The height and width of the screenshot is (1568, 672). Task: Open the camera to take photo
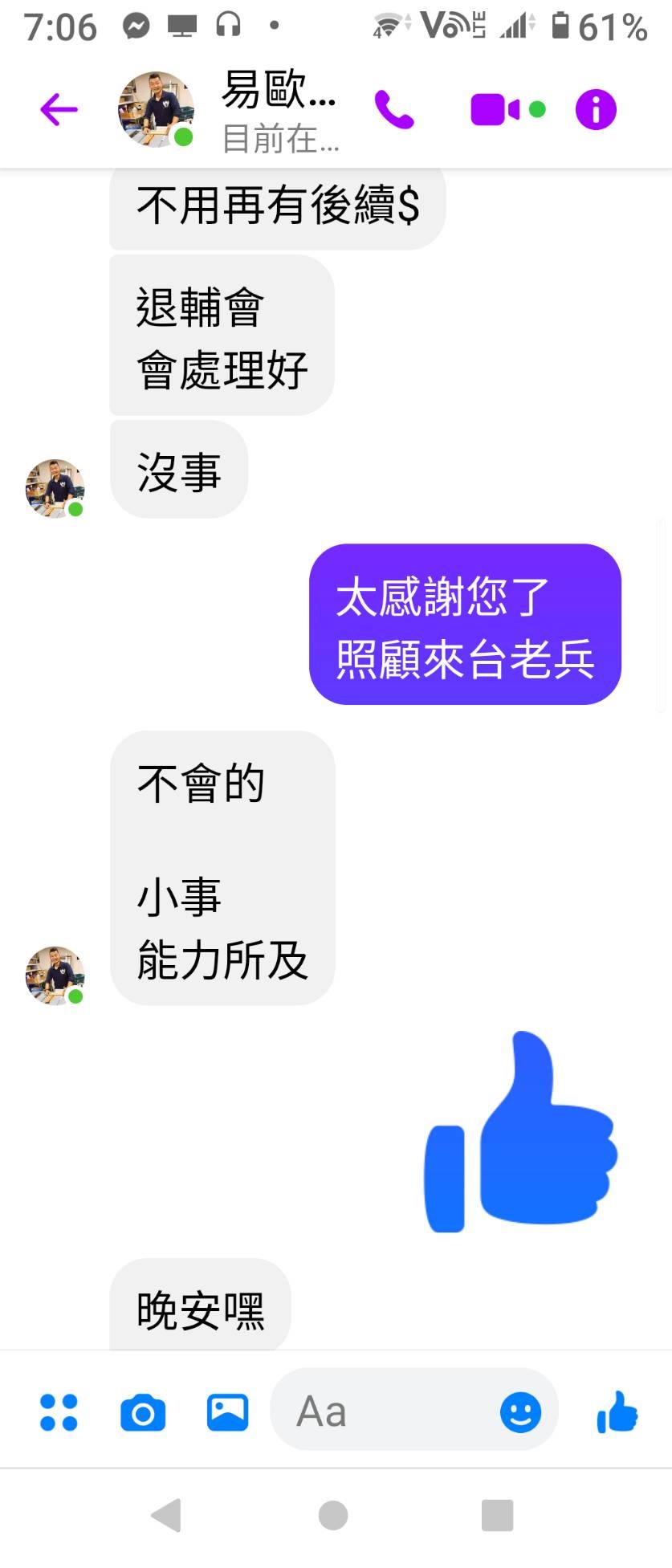click(143, 1412)
